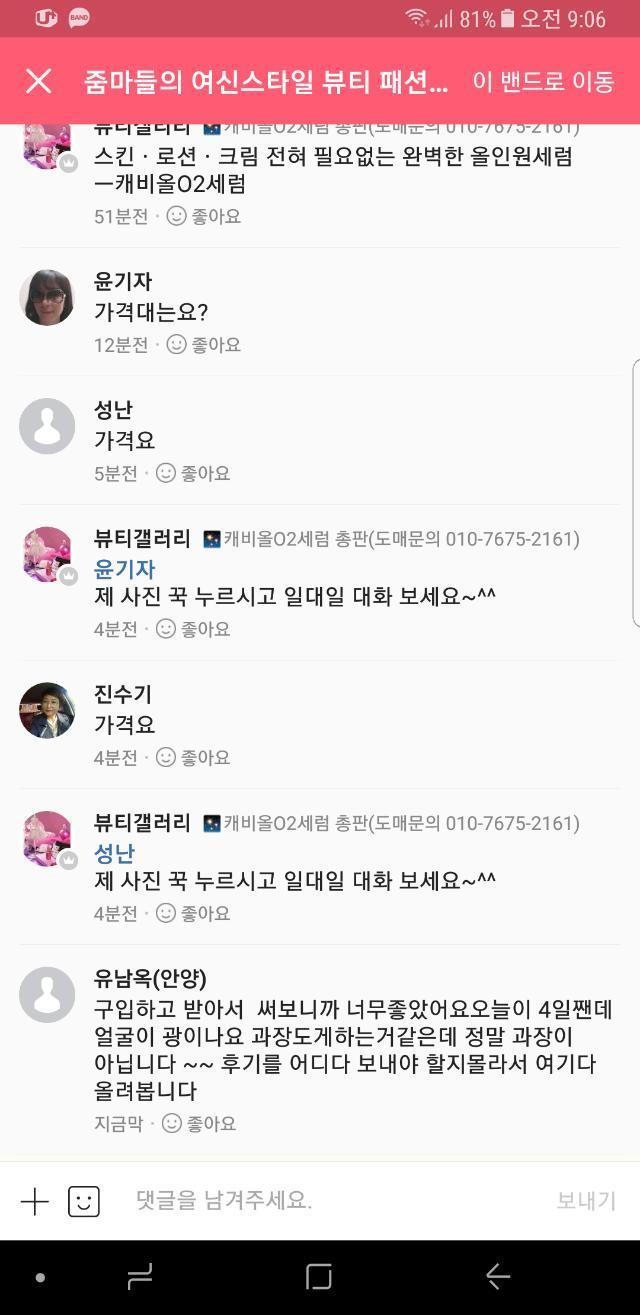Go back using system navigation bar

(x=498, y=1277)
